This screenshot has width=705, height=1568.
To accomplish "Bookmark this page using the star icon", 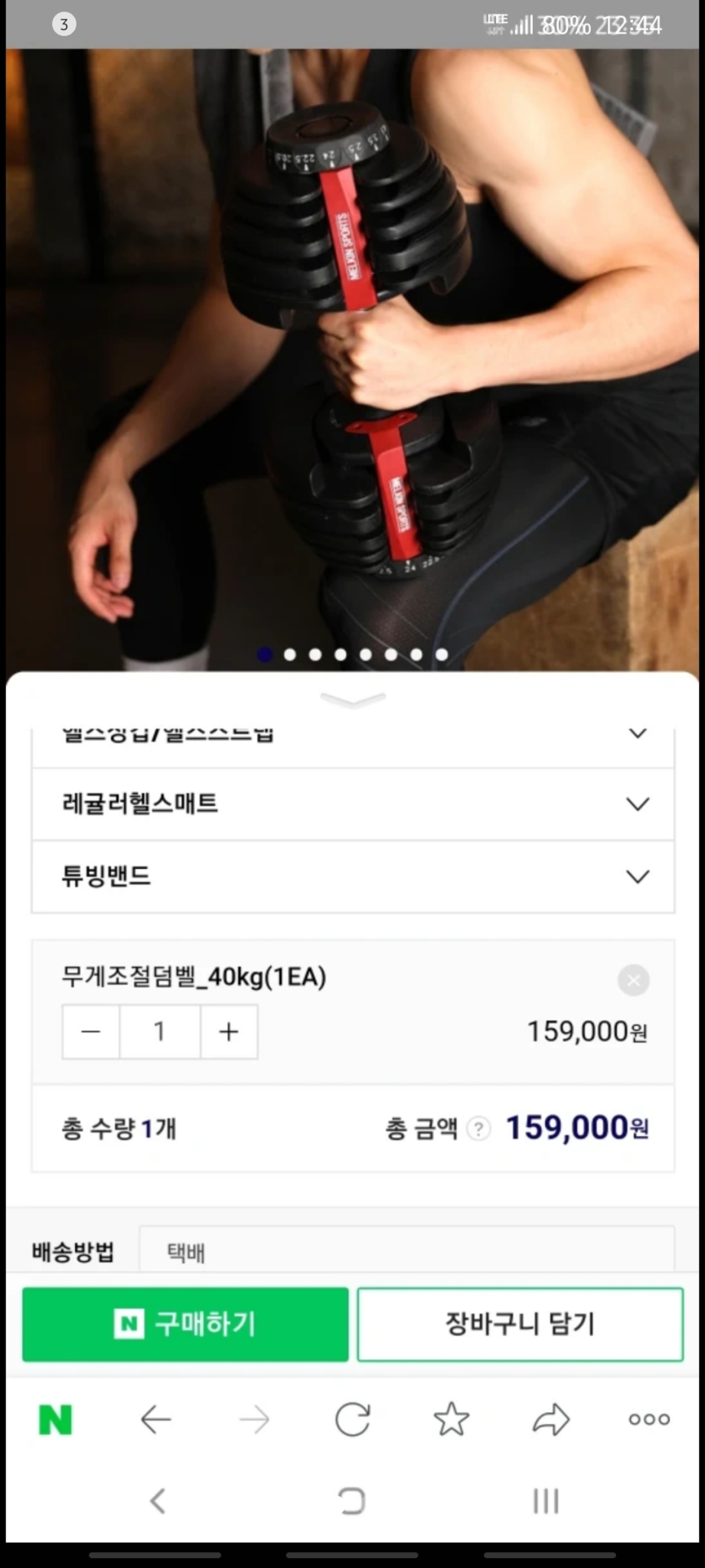I will tap(452, 1418).
